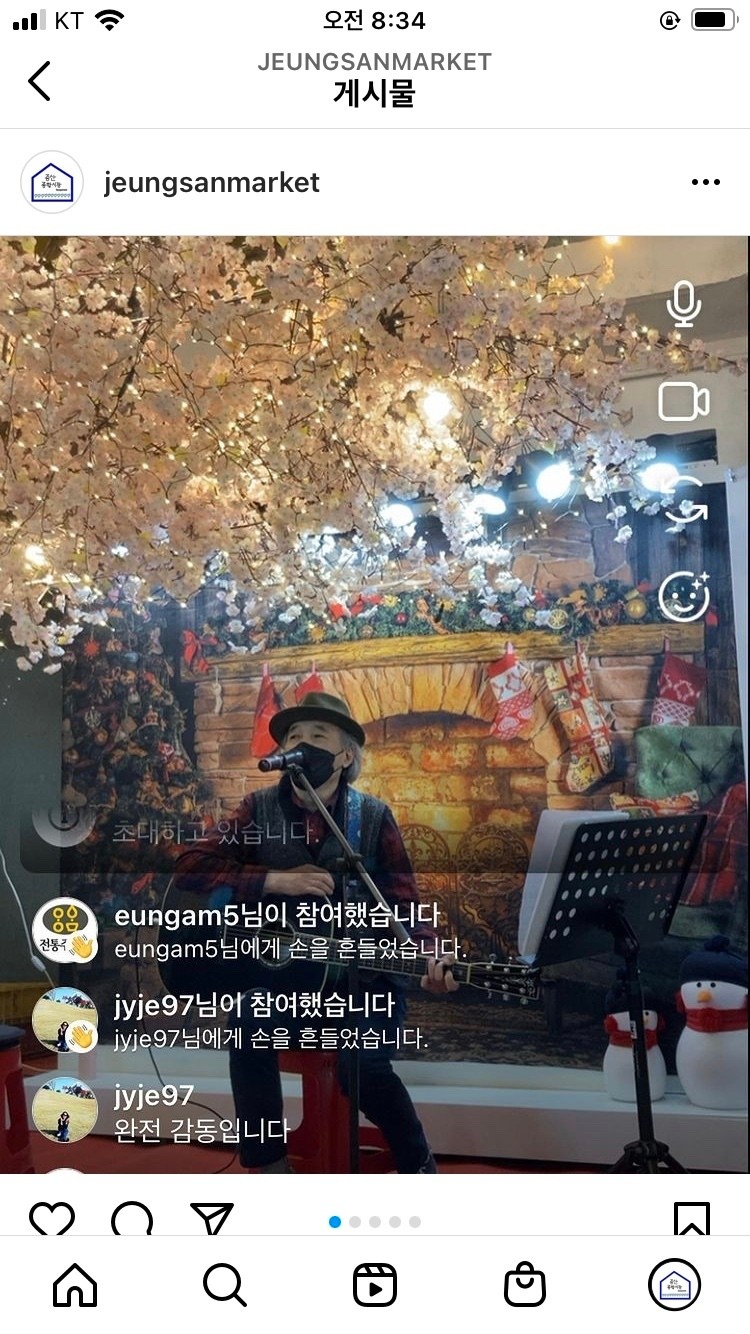Go to the Reels tab
The width and height of the screenshot is (750, 1334).
click(x=375, y=1284)
